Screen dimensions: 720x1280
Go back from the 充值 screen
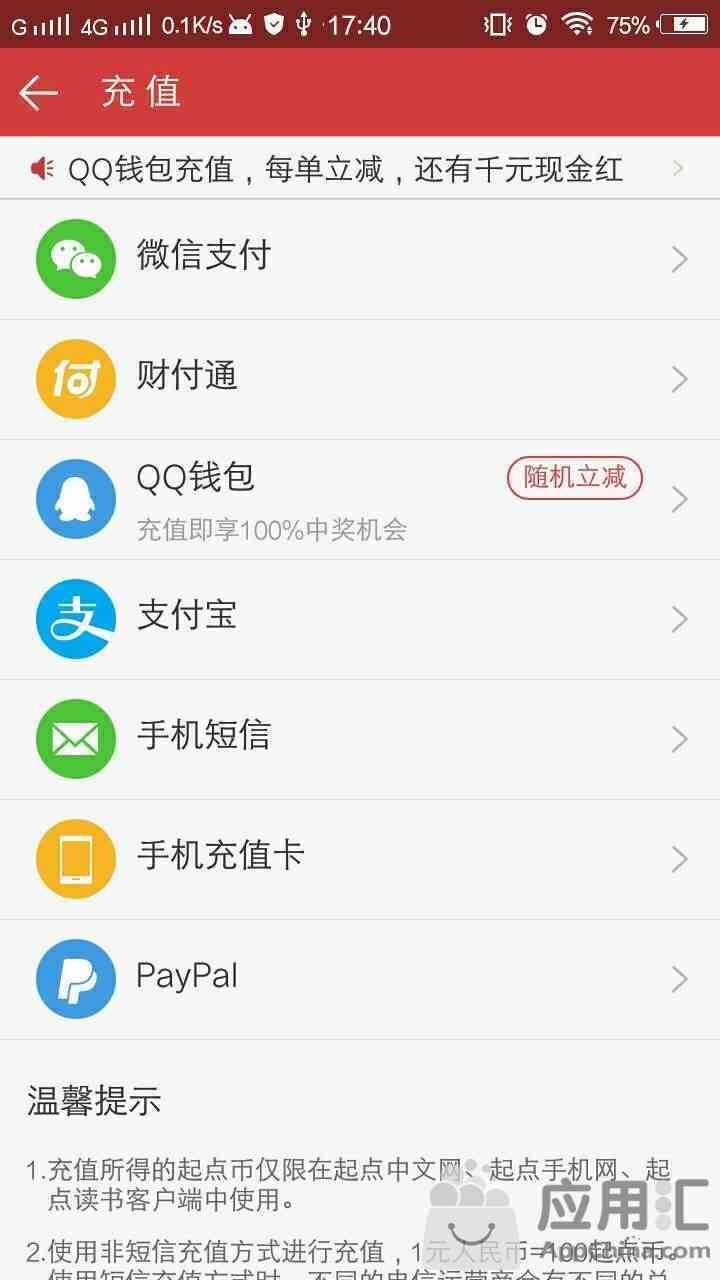tap(38, 93)
